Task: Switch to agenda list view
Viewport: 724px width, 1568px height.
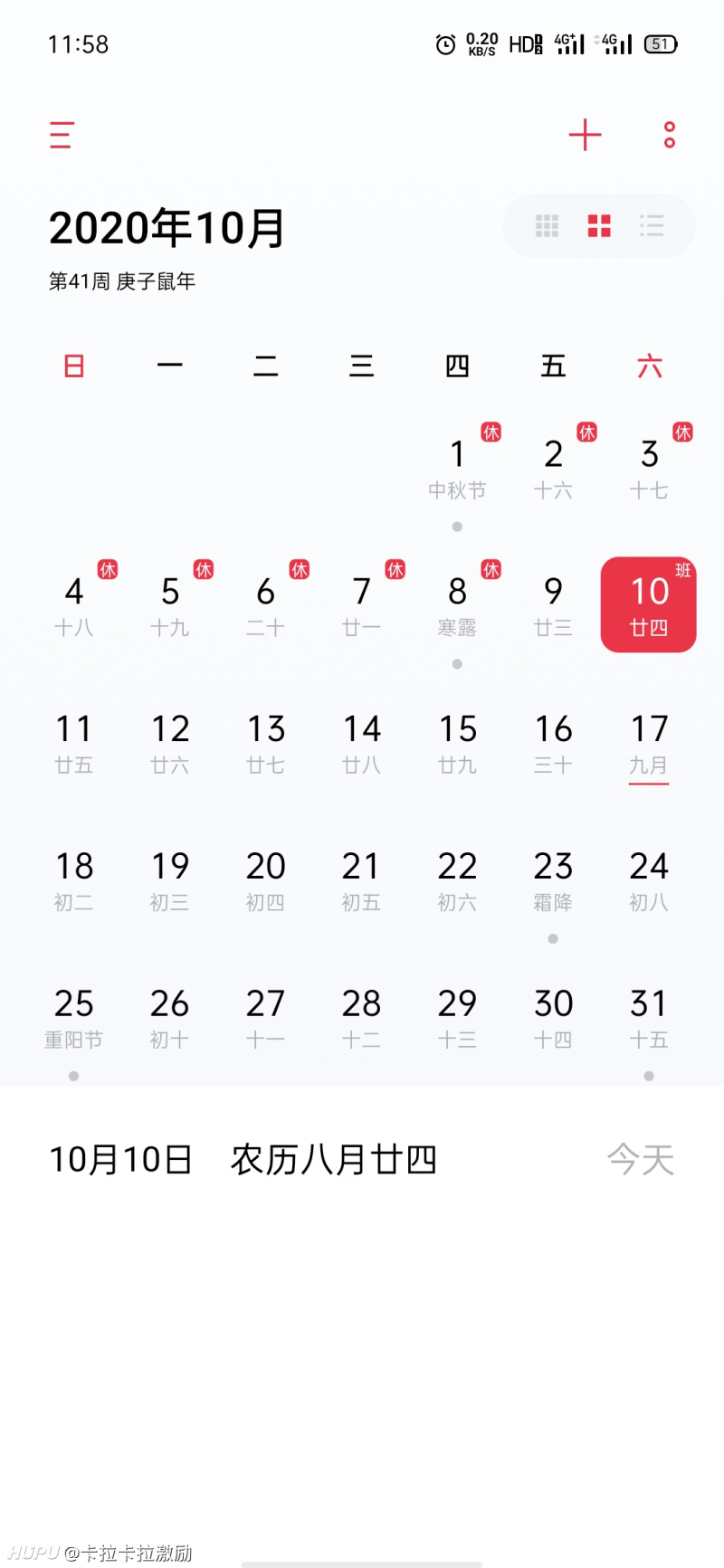Action: [652, 225]
